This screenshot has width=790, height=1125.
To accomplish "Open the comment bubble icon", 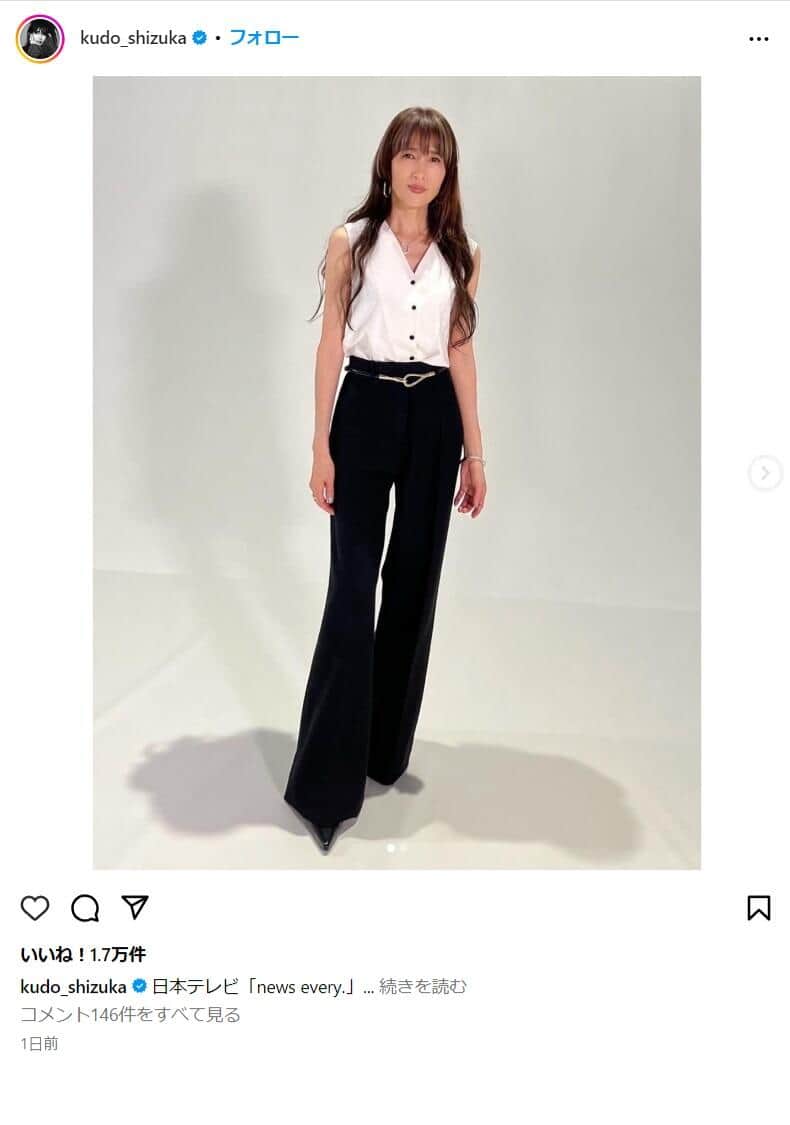I will (x=85, y=907).
